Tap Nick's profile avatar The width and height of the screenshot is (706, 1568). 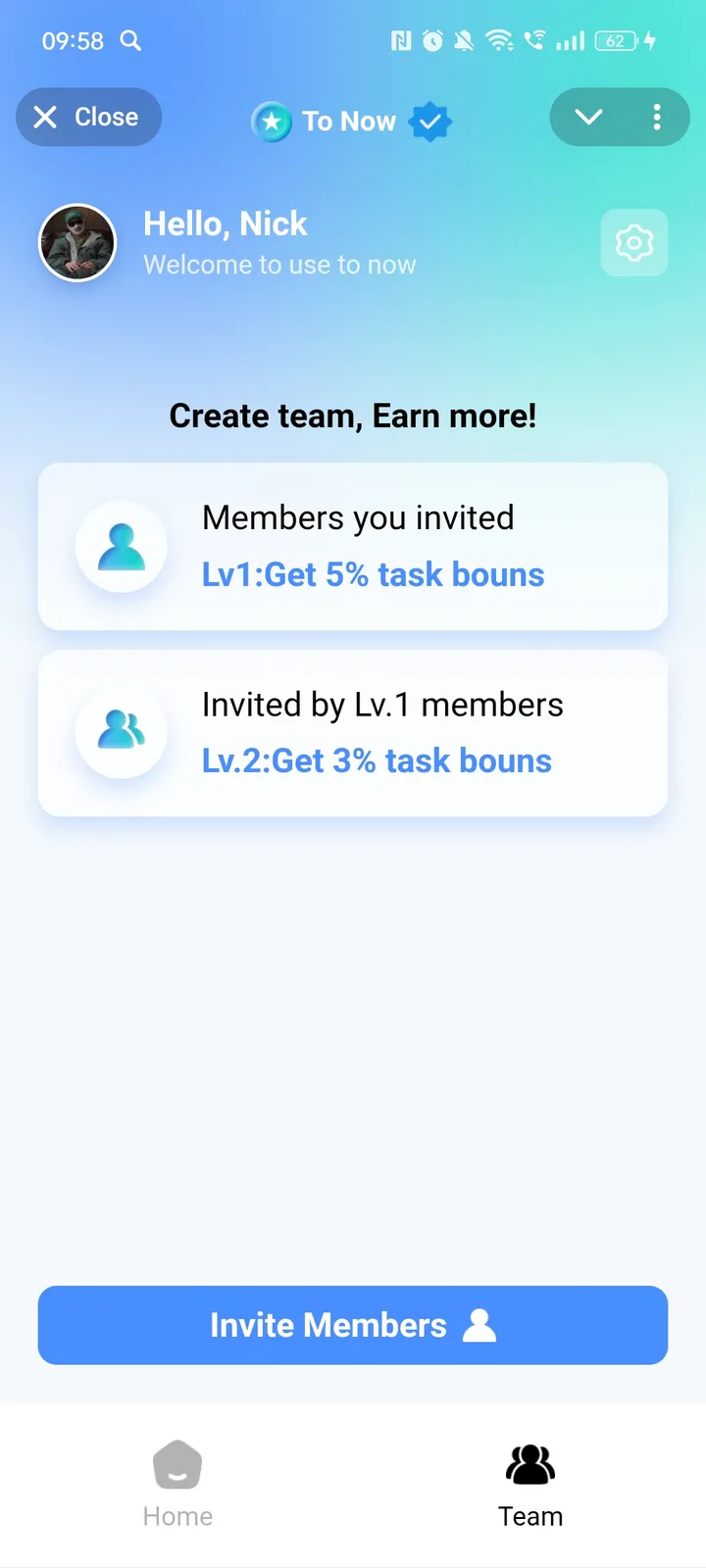[x=77, y=243]
